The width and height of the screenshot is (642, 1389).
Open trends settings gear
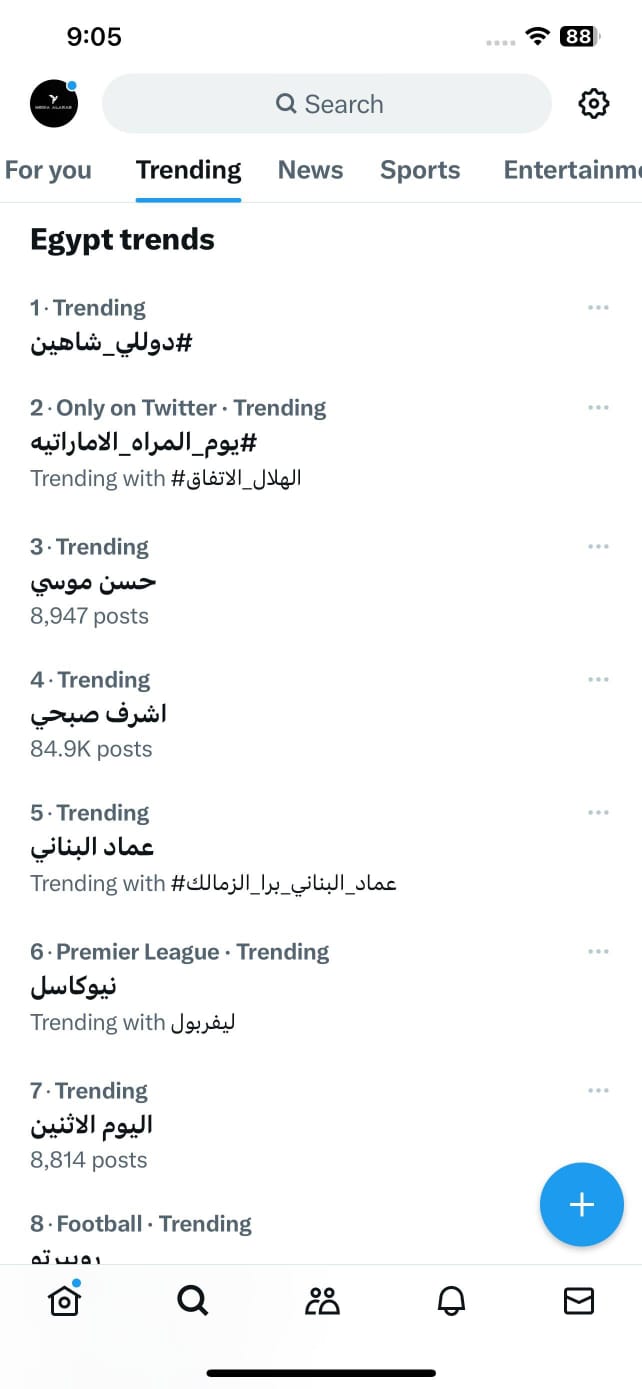[x=594, y=103]
